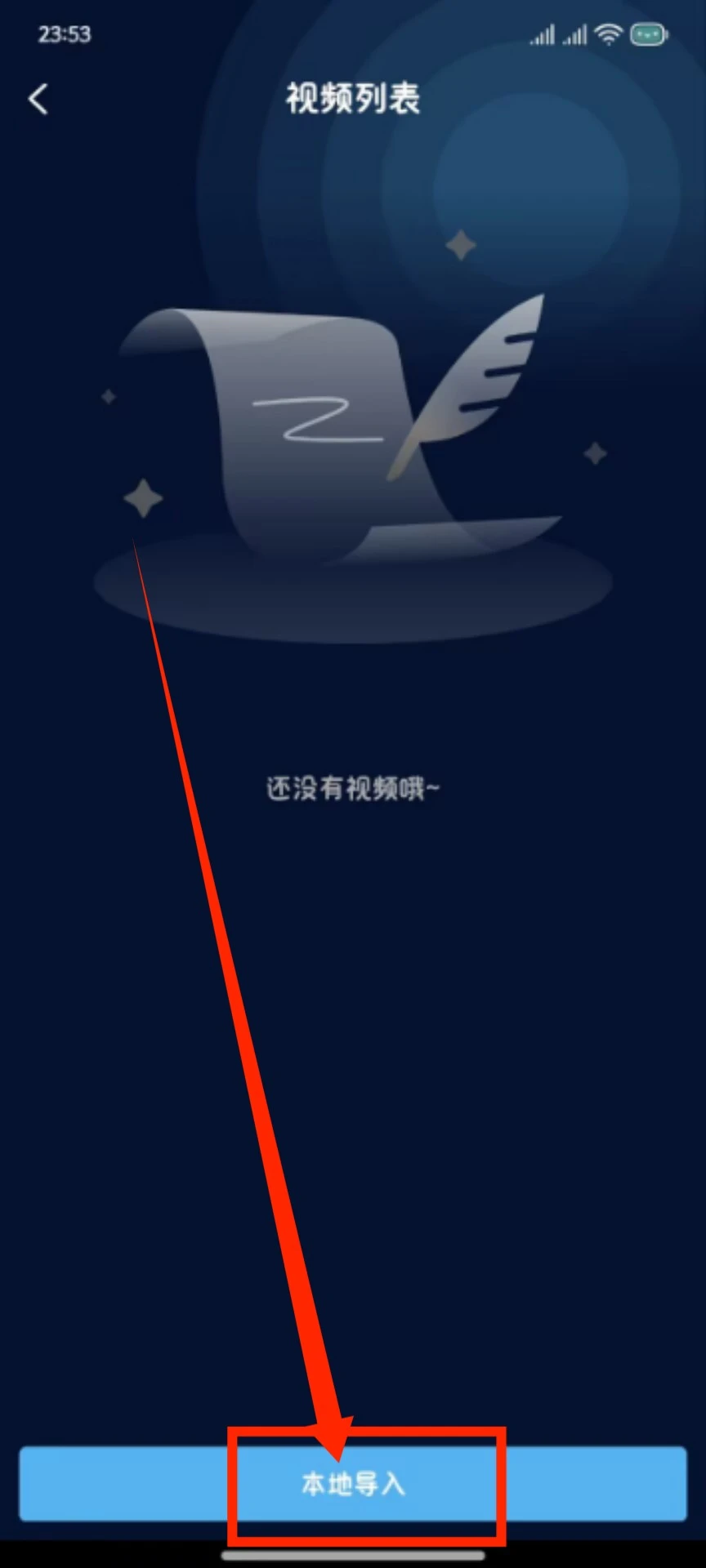Viewport: 706px width, 1568px height.
Task: Tap the 本地导入 button
Action: click(x=353, y=1483)
